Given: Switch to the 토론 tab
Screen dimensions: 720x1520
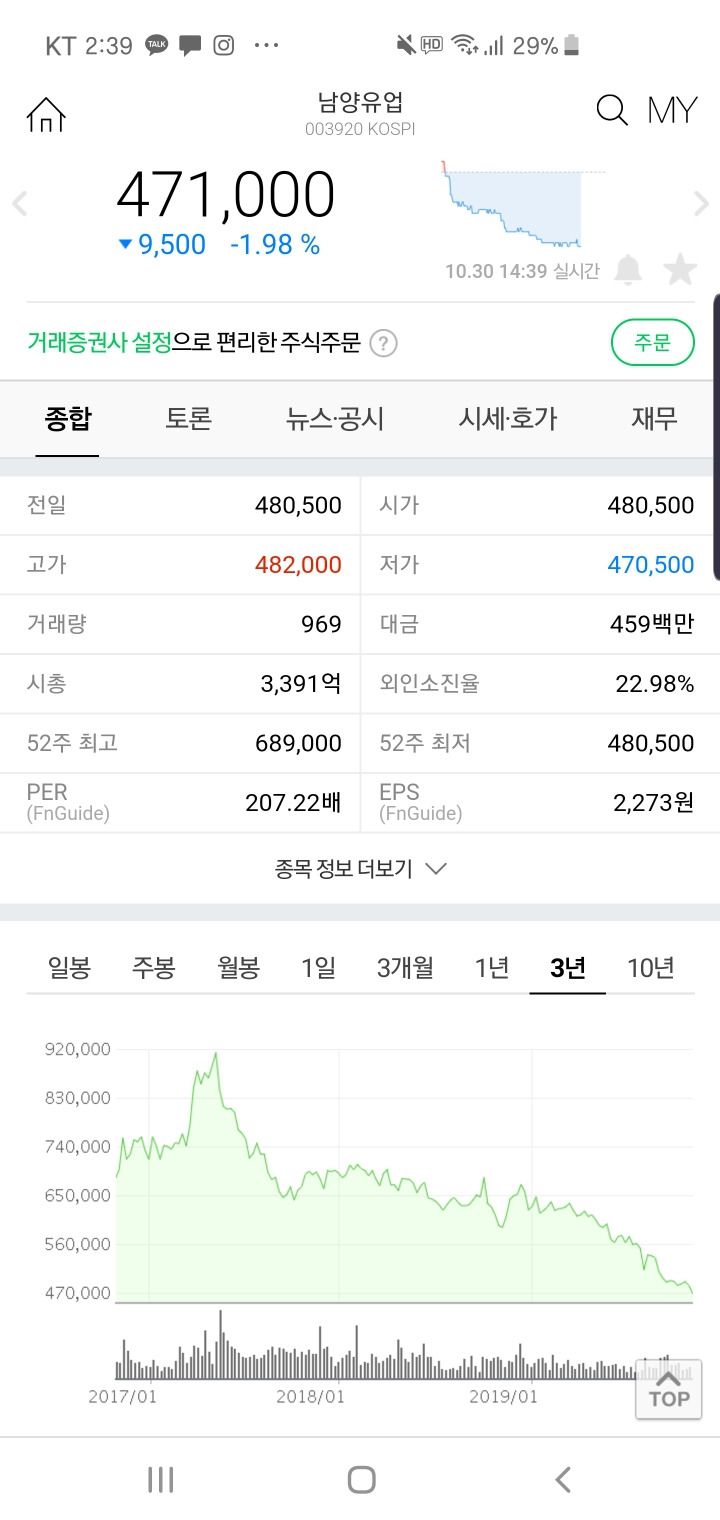Looking at the screenshot, I should pos(188,418).
